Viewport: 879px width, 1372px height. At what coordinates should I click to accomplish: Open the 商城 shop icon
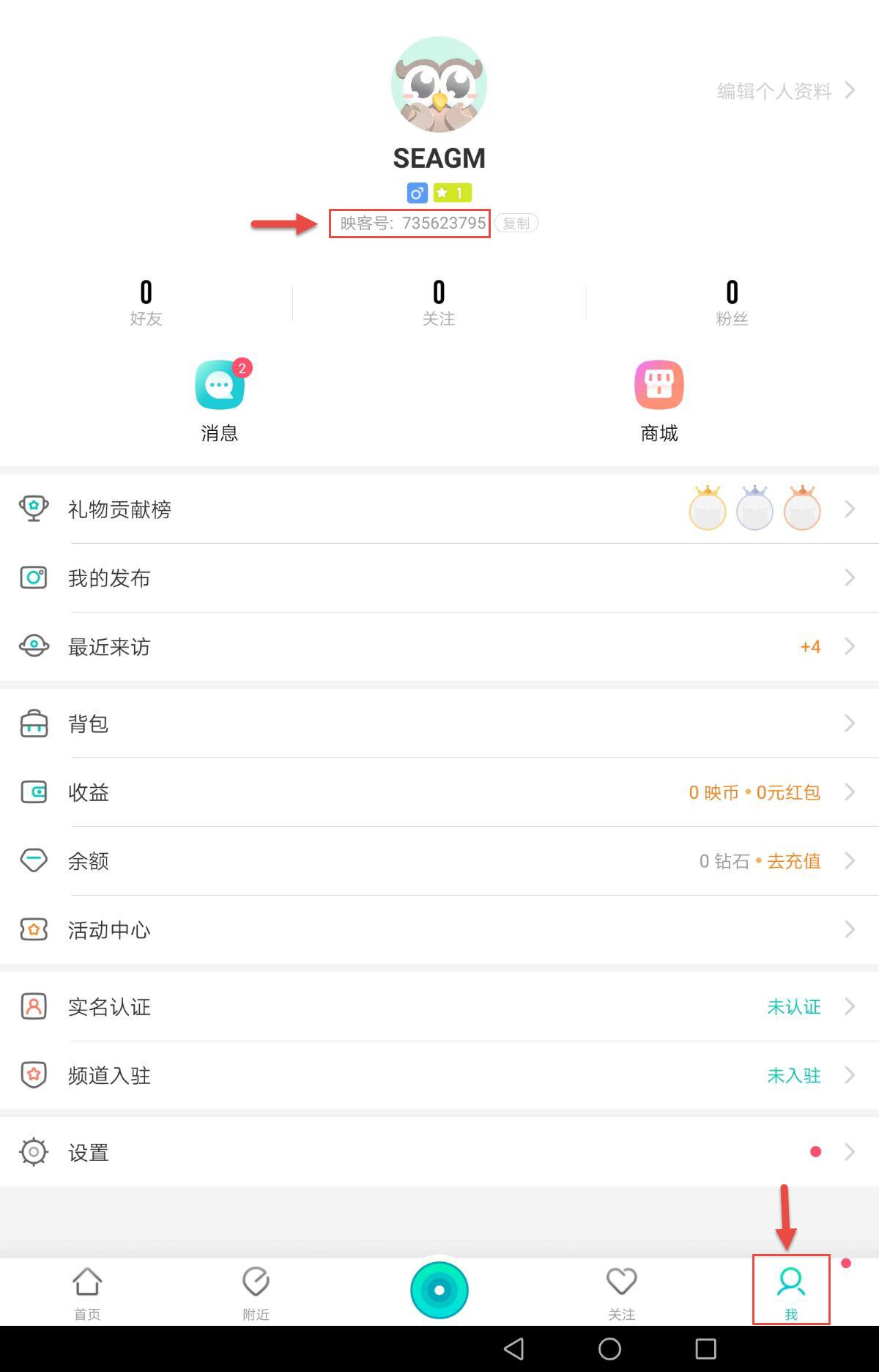click(x=658, y=384)
